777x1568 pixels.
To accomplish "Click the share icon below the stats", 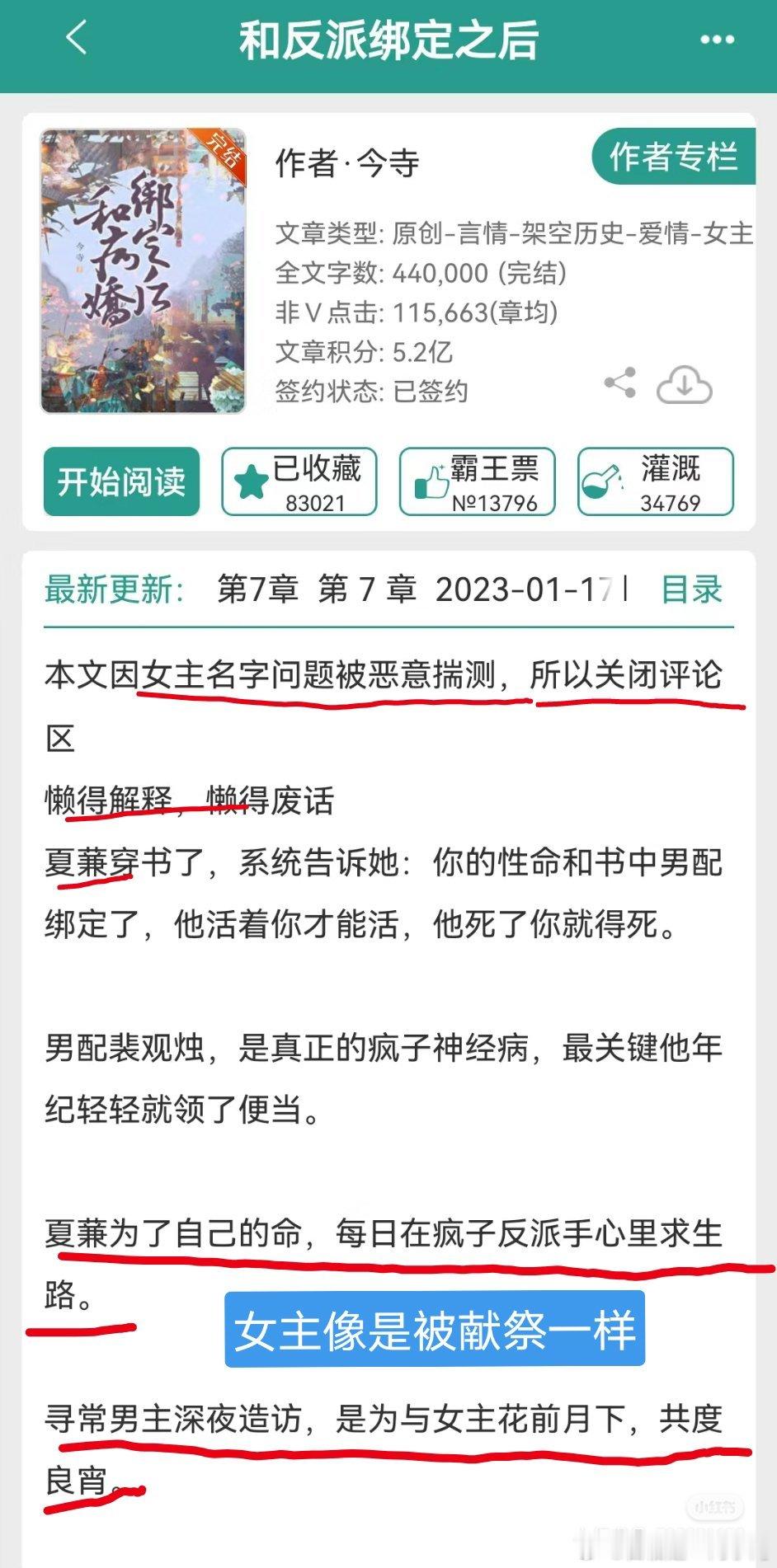I will [619, 383].
